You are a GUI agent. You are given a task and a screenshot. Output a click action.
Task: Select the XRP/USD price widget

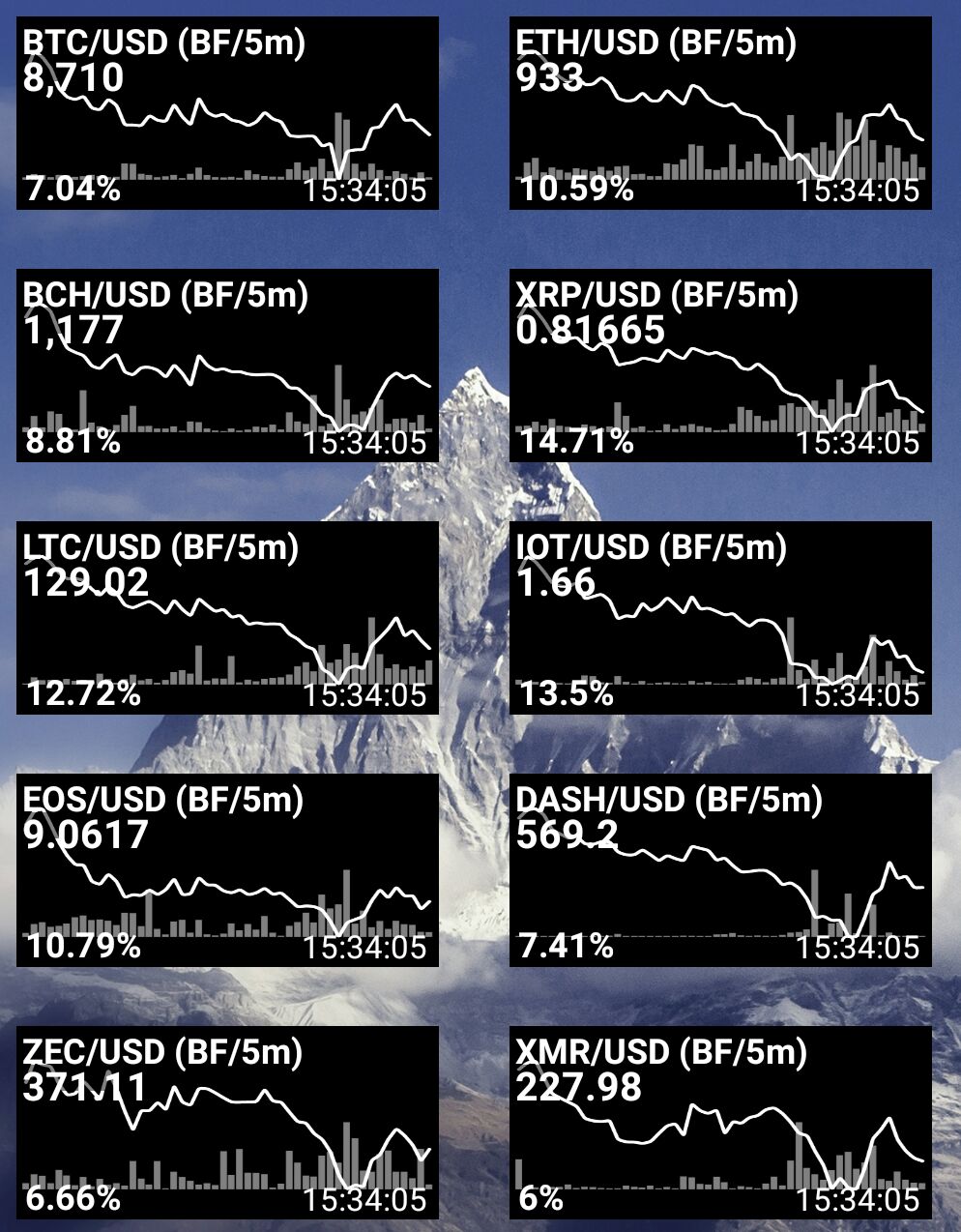pos(720,366)
